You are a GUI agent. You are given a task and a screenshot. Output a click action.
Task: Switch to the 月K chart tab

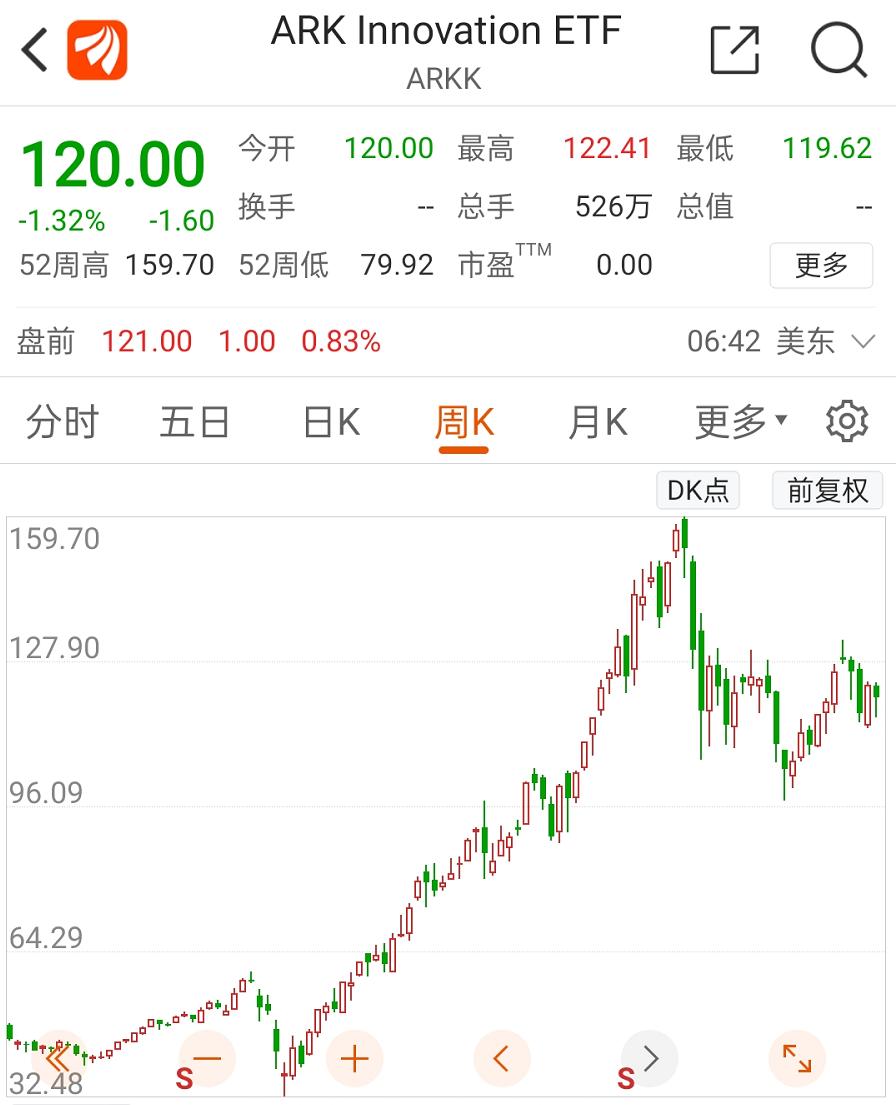[x=598, y=422]
